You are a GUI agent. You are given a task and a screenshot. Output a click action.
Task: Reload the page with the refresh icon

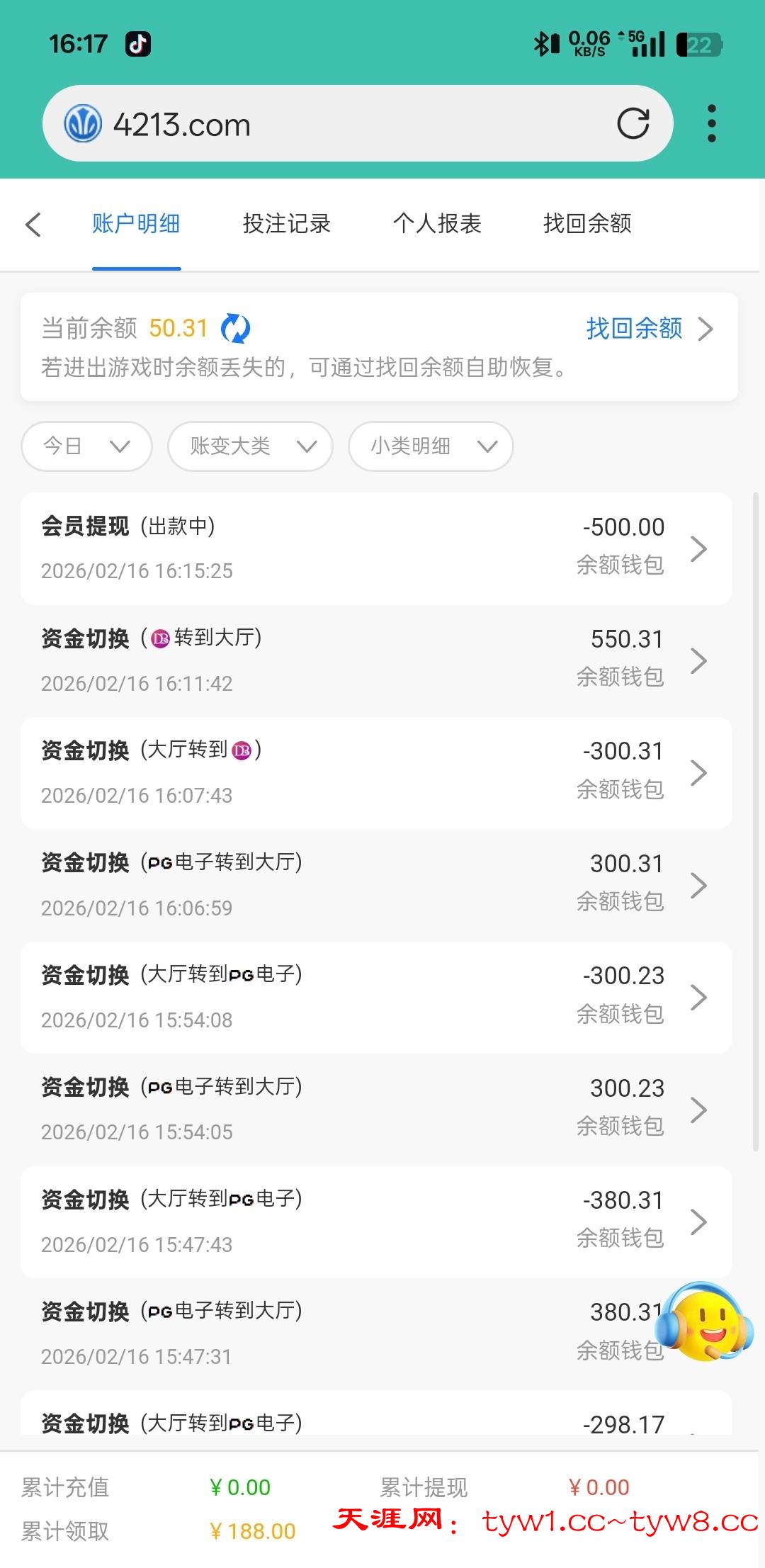633,123
